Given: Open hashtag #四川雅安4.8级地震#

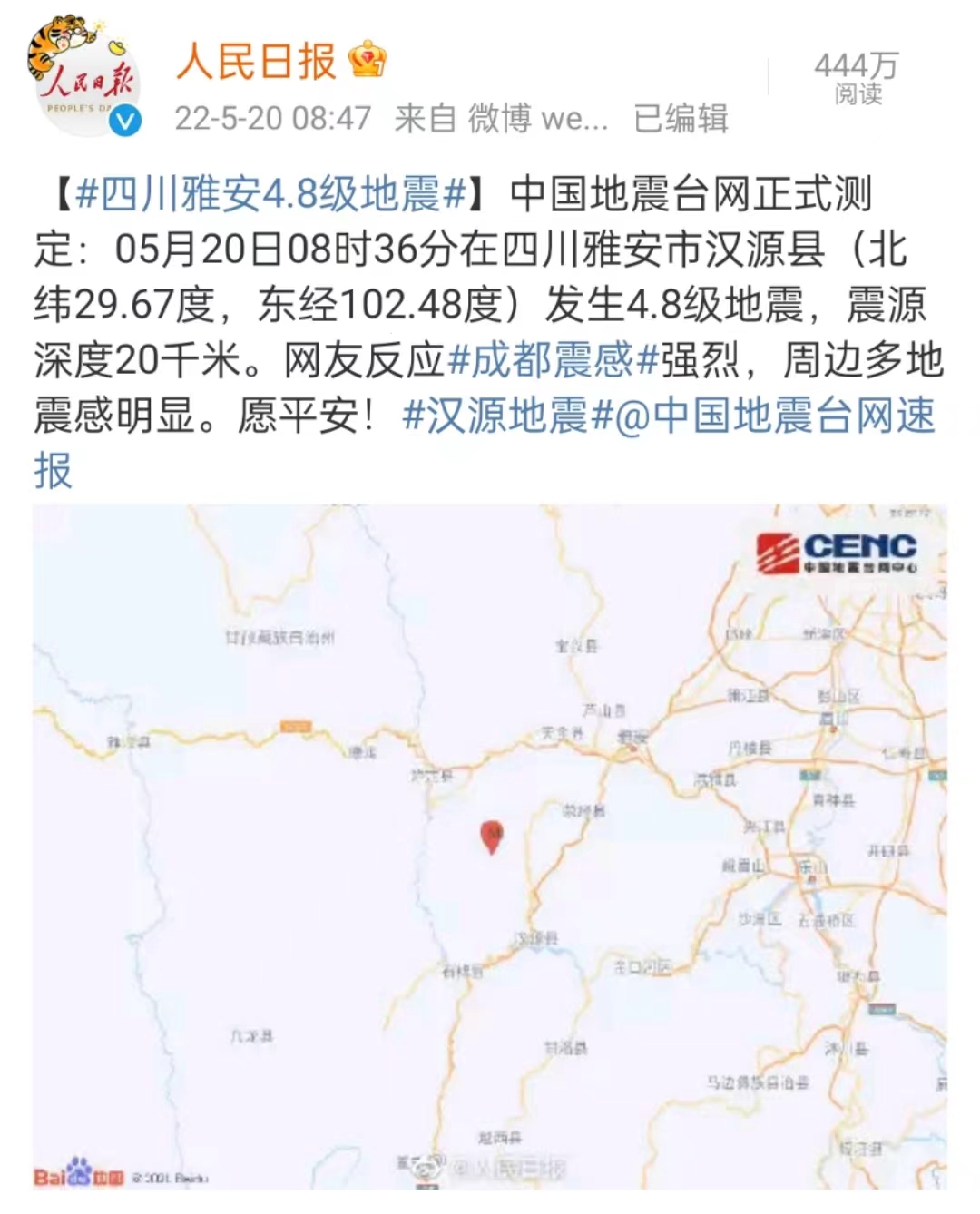Looking at the screenshot, I should coord(271,193).
